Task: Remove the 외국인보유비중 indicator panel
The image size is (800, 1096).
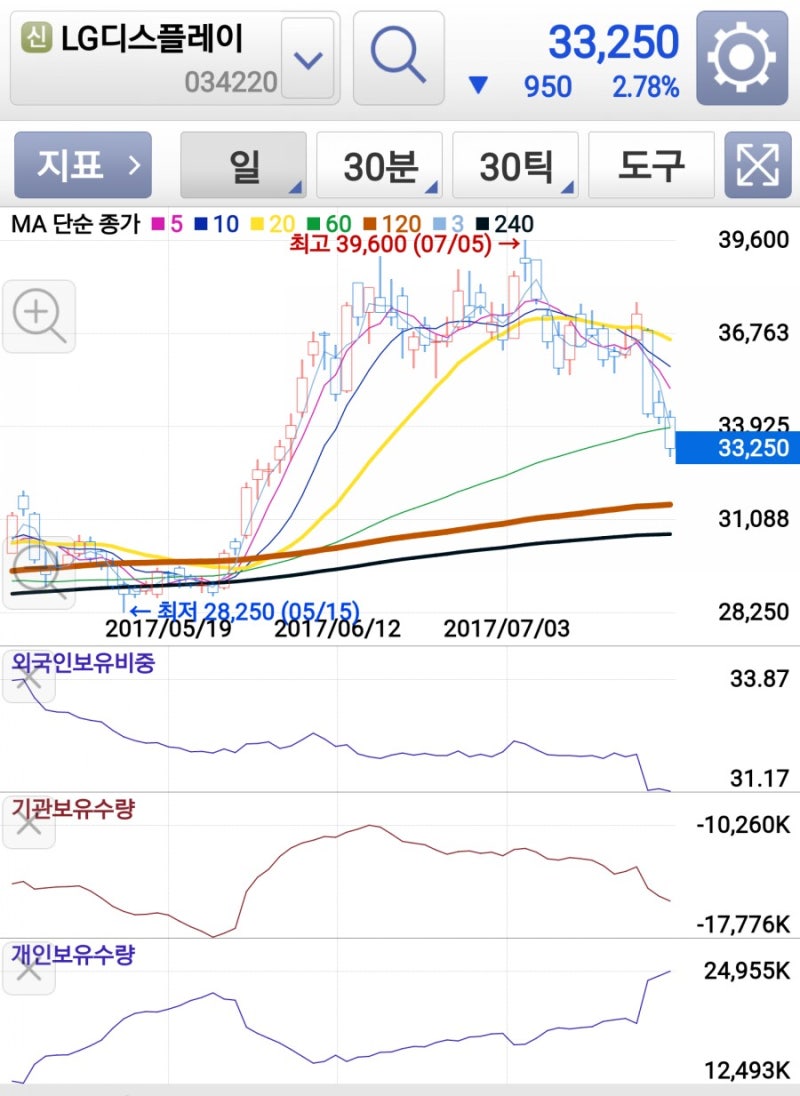Action: coord(27,681)
